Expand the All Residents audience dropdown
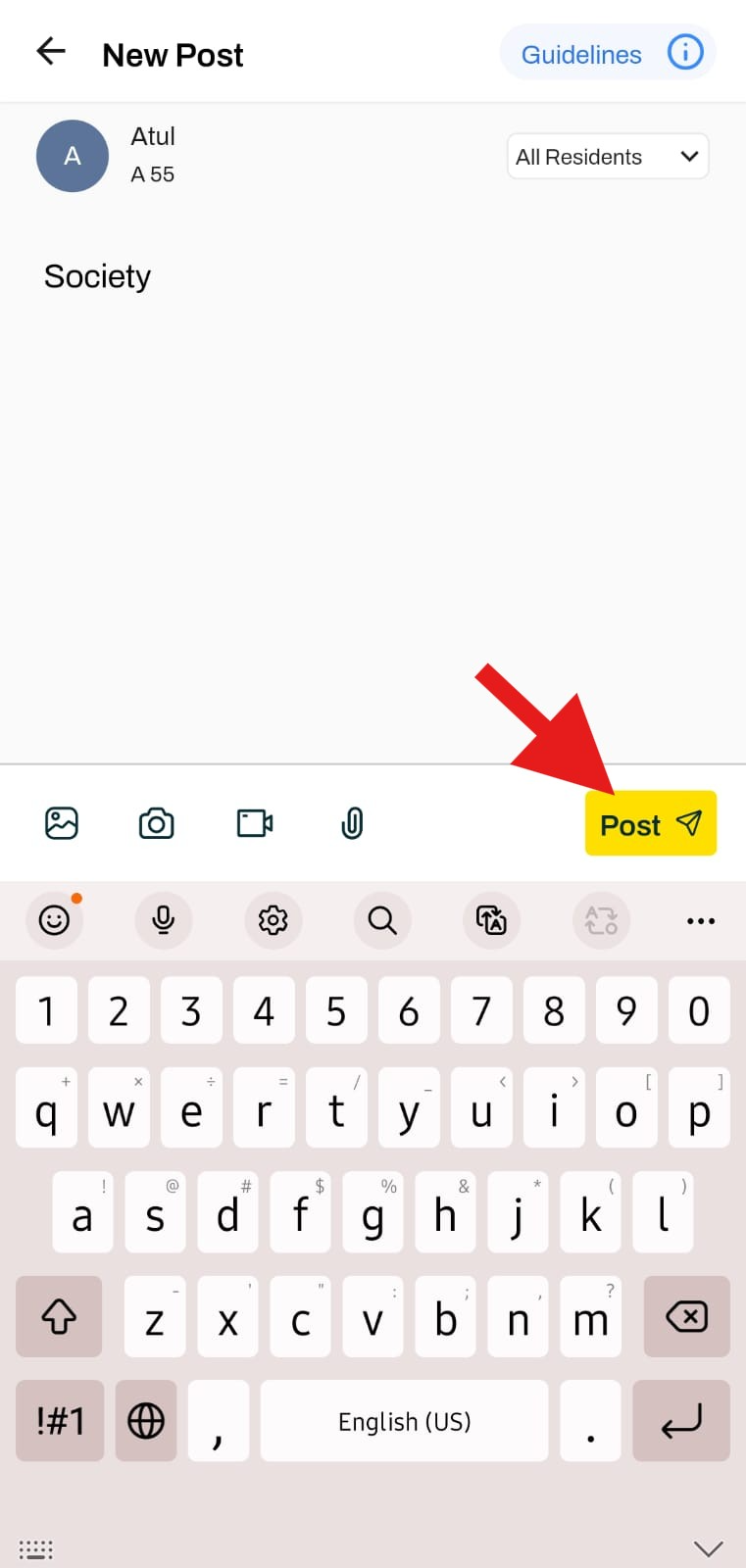The image size is (746, 1568). click(x=607, y=157)
